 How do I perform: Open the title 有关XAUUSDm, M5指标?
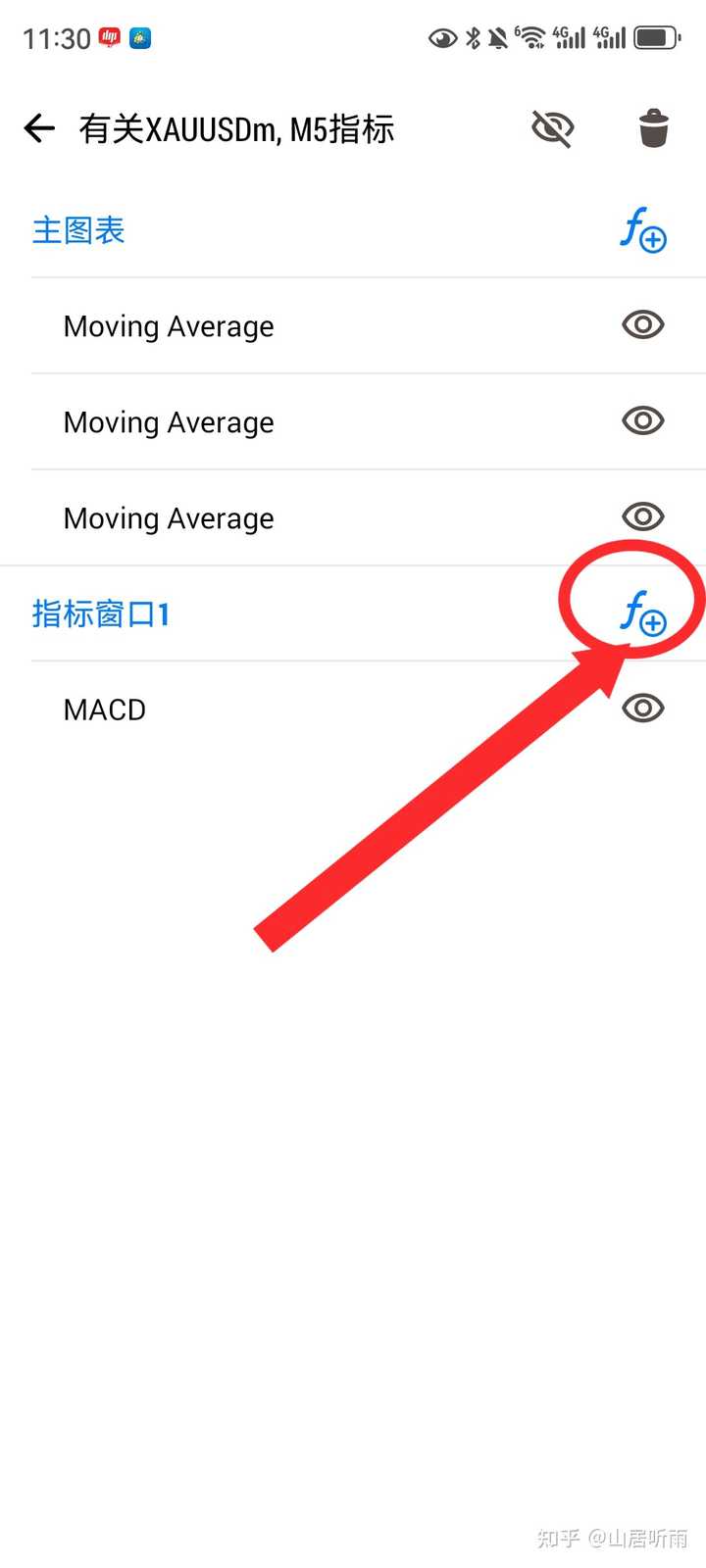pos(235,128)
